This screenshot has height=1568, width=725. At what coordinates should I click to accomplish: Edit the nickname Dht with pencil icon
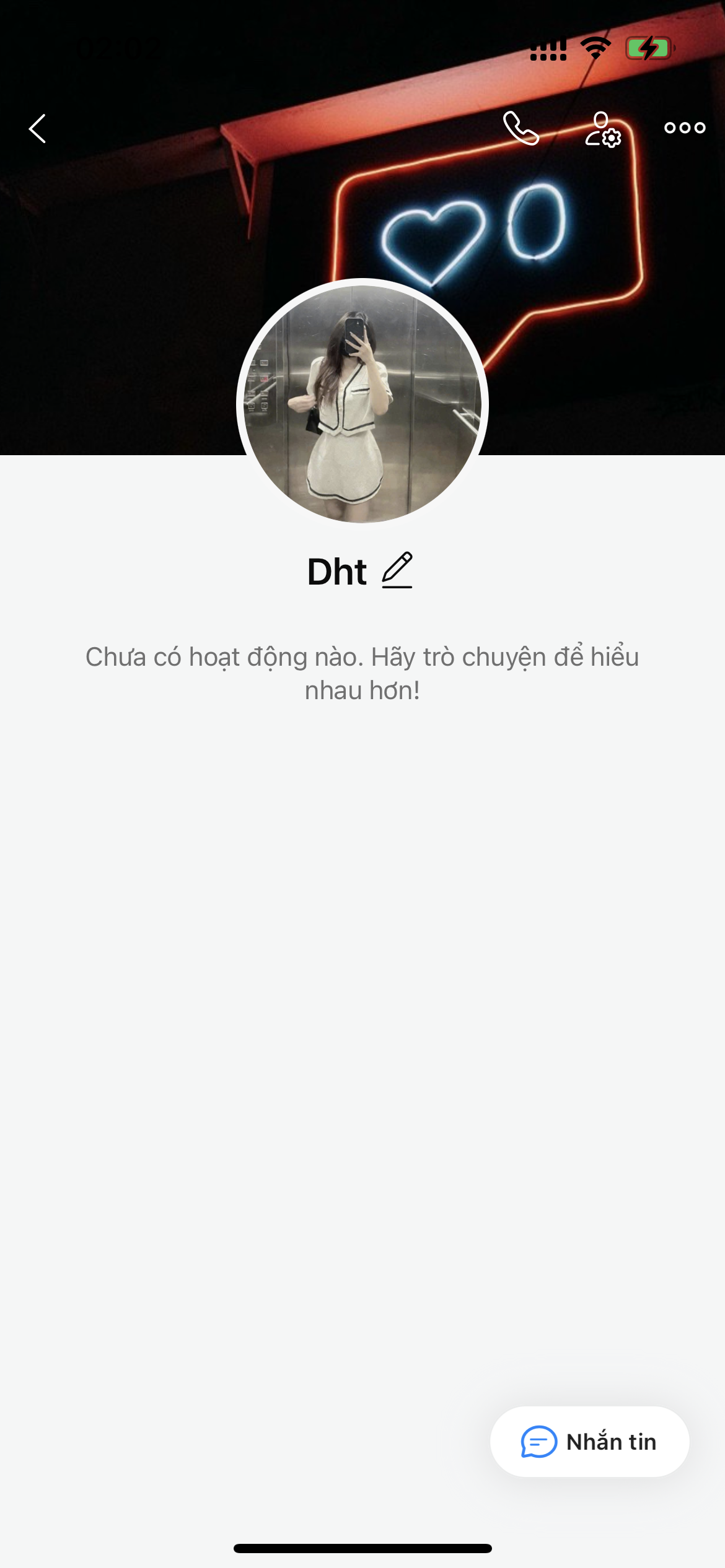point(397,570)
